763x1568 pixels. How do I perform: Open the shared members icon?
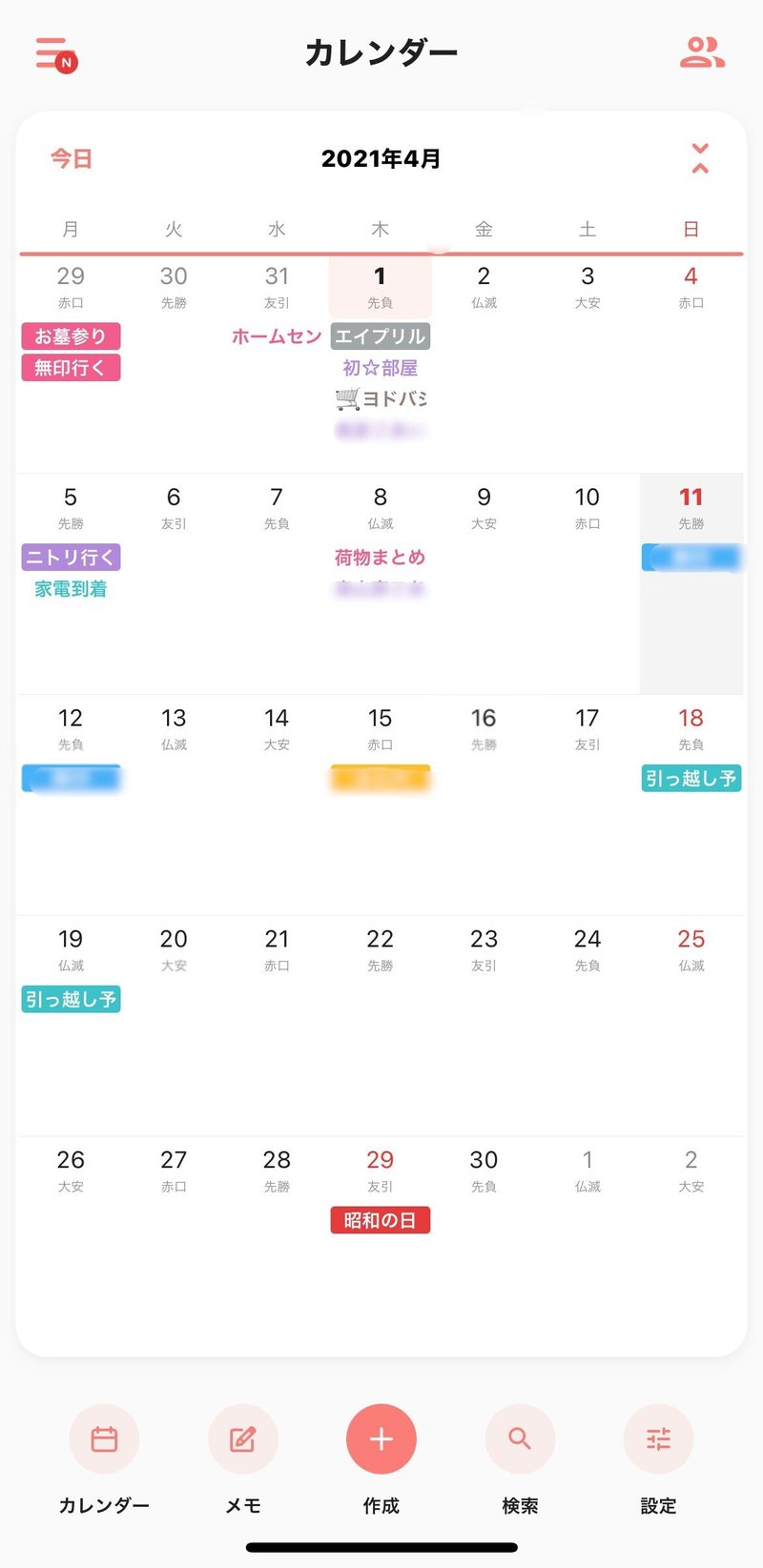702,52
